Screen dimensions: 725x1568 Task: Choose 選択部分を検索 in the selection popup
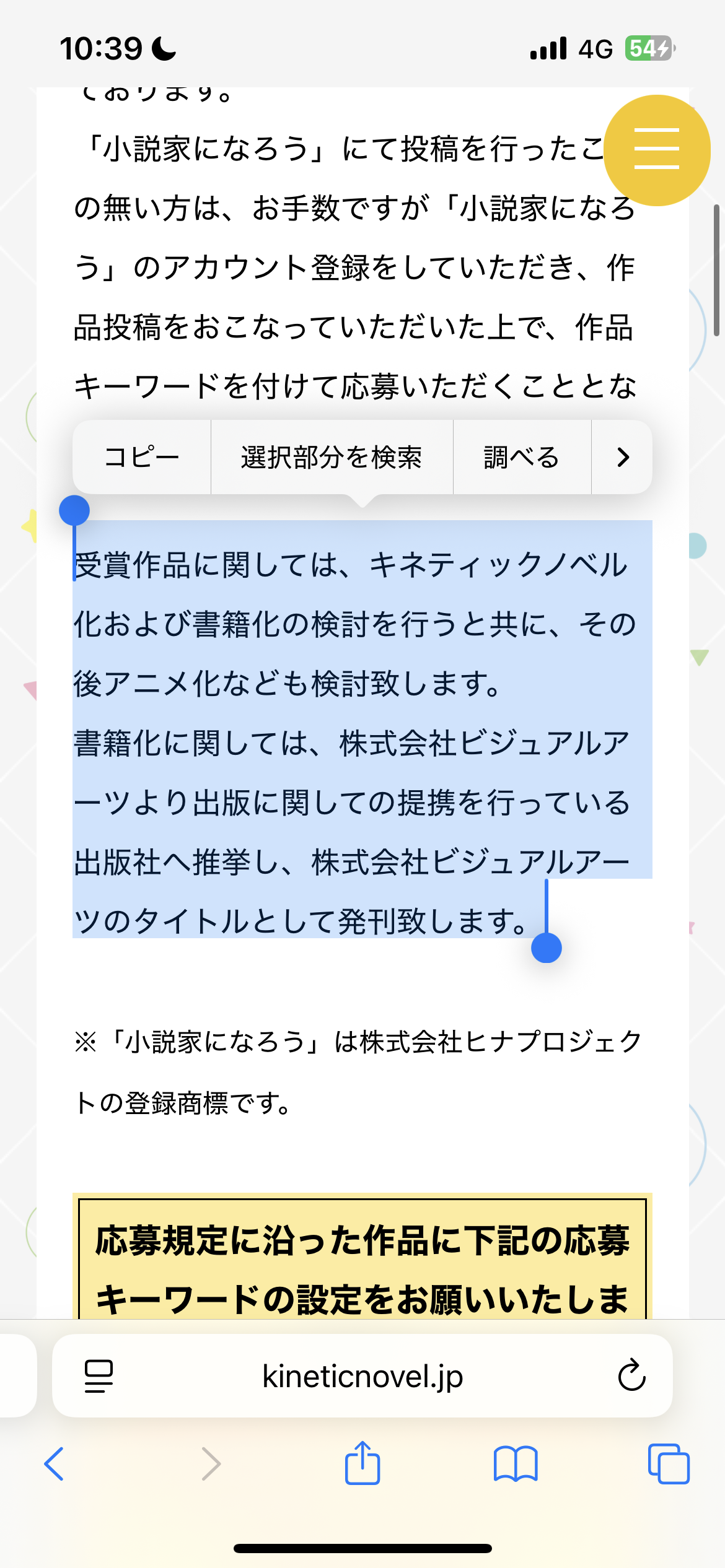point(332,457)
